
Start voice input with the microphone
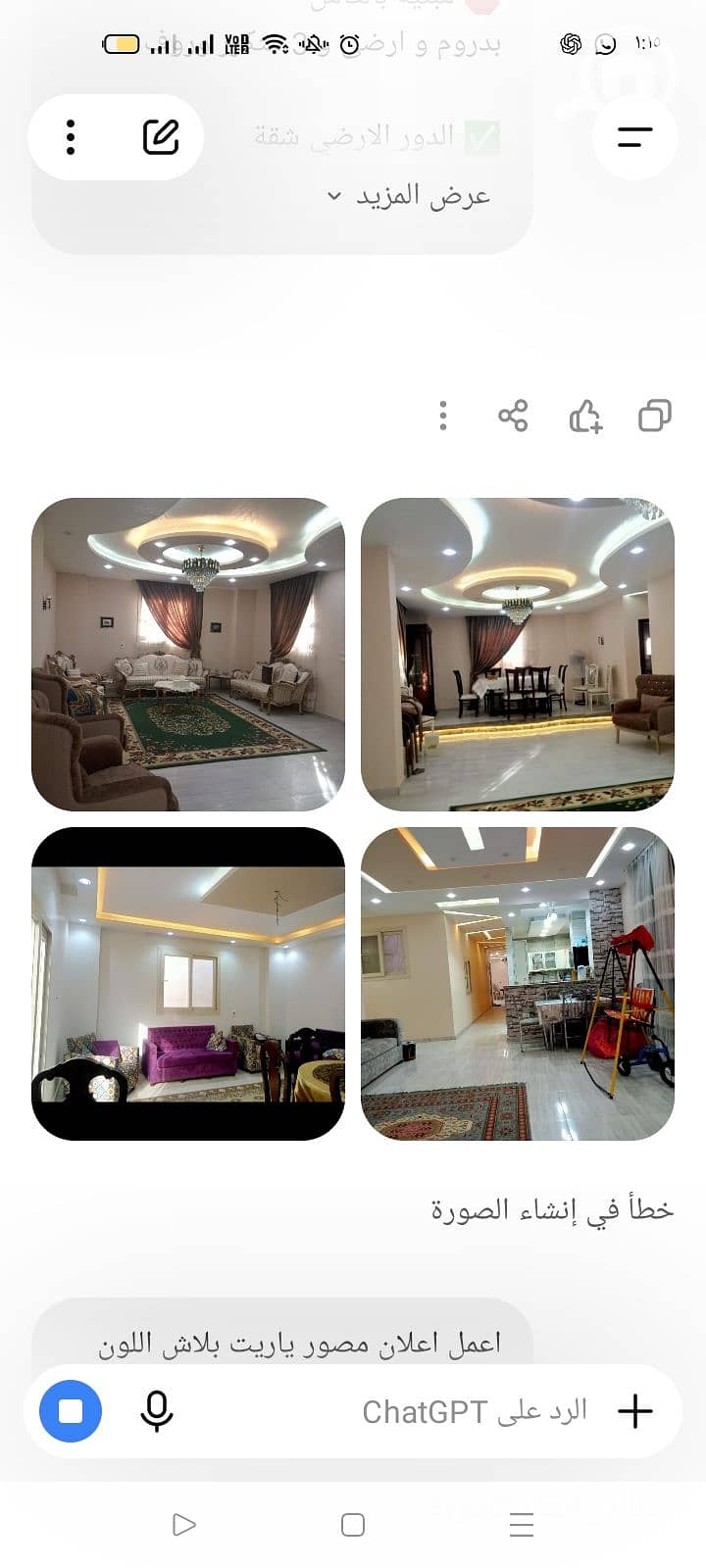(x=157, y=1411)
